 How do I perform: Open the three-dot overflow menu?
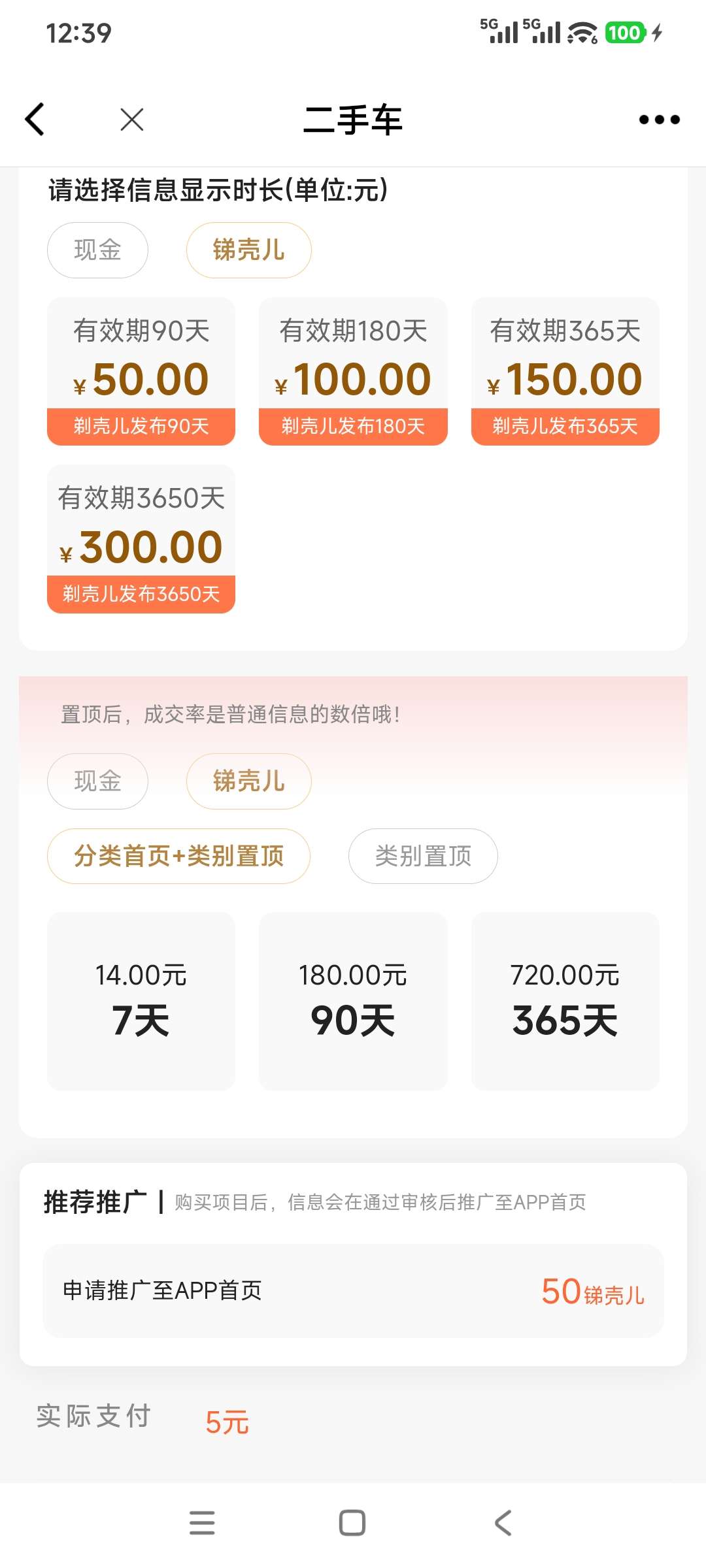(x=659, y=120)
